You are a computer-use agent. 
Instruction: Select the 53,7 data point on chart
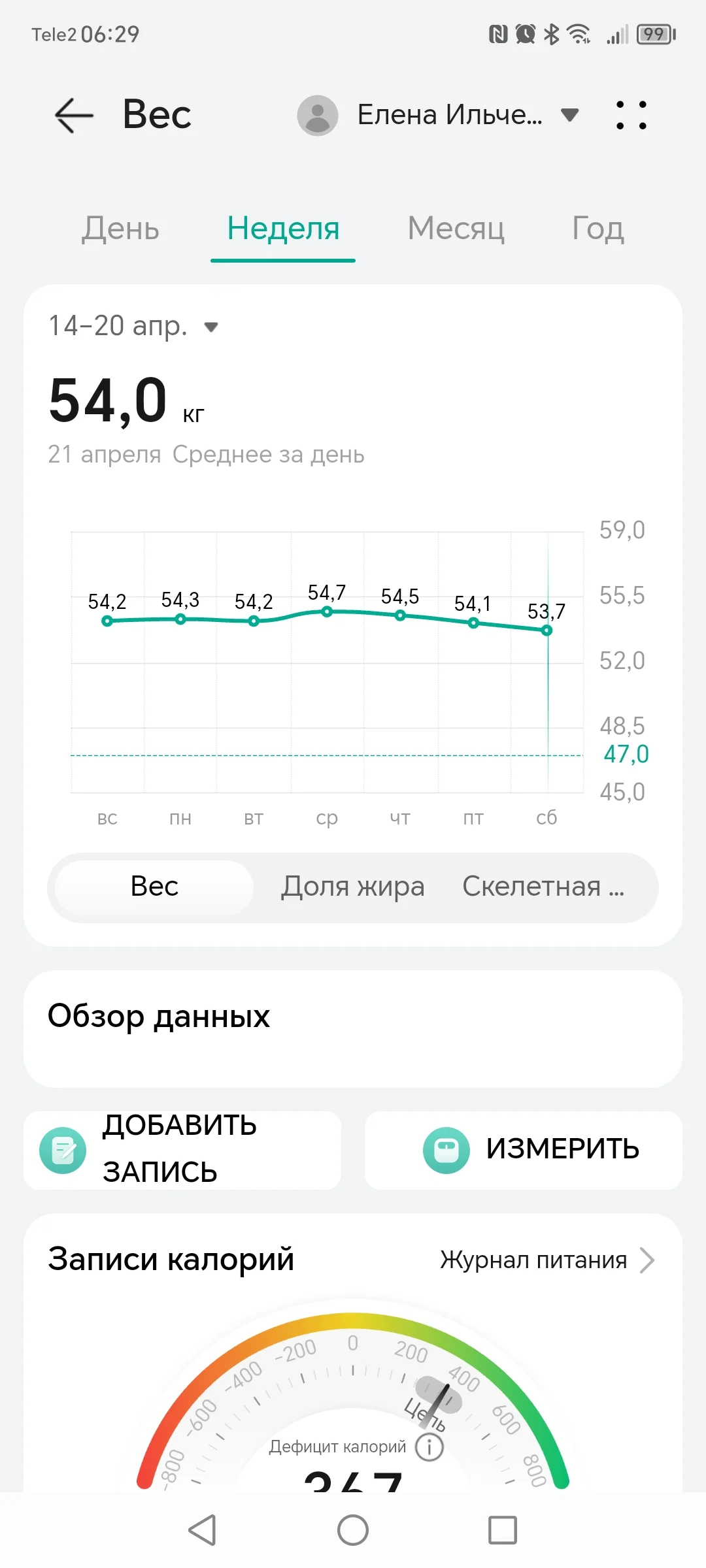click(x=546, y=630)
